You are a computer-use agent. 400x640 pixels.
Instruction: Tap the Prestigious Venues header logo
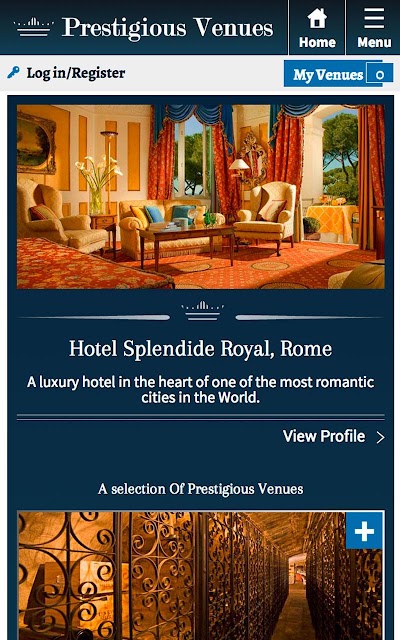click(144, 28)
